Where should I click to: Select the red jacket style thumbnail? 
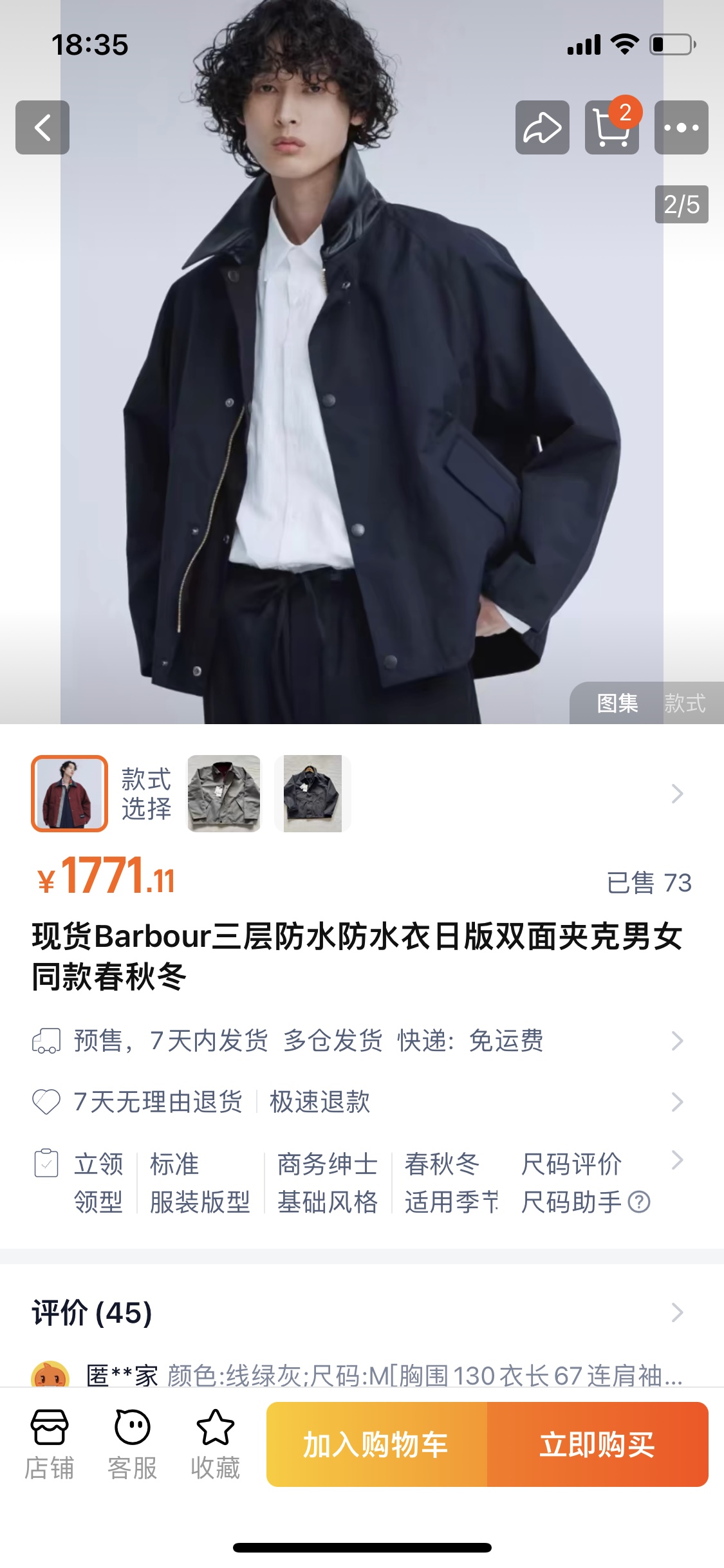[x=70, y=793]
